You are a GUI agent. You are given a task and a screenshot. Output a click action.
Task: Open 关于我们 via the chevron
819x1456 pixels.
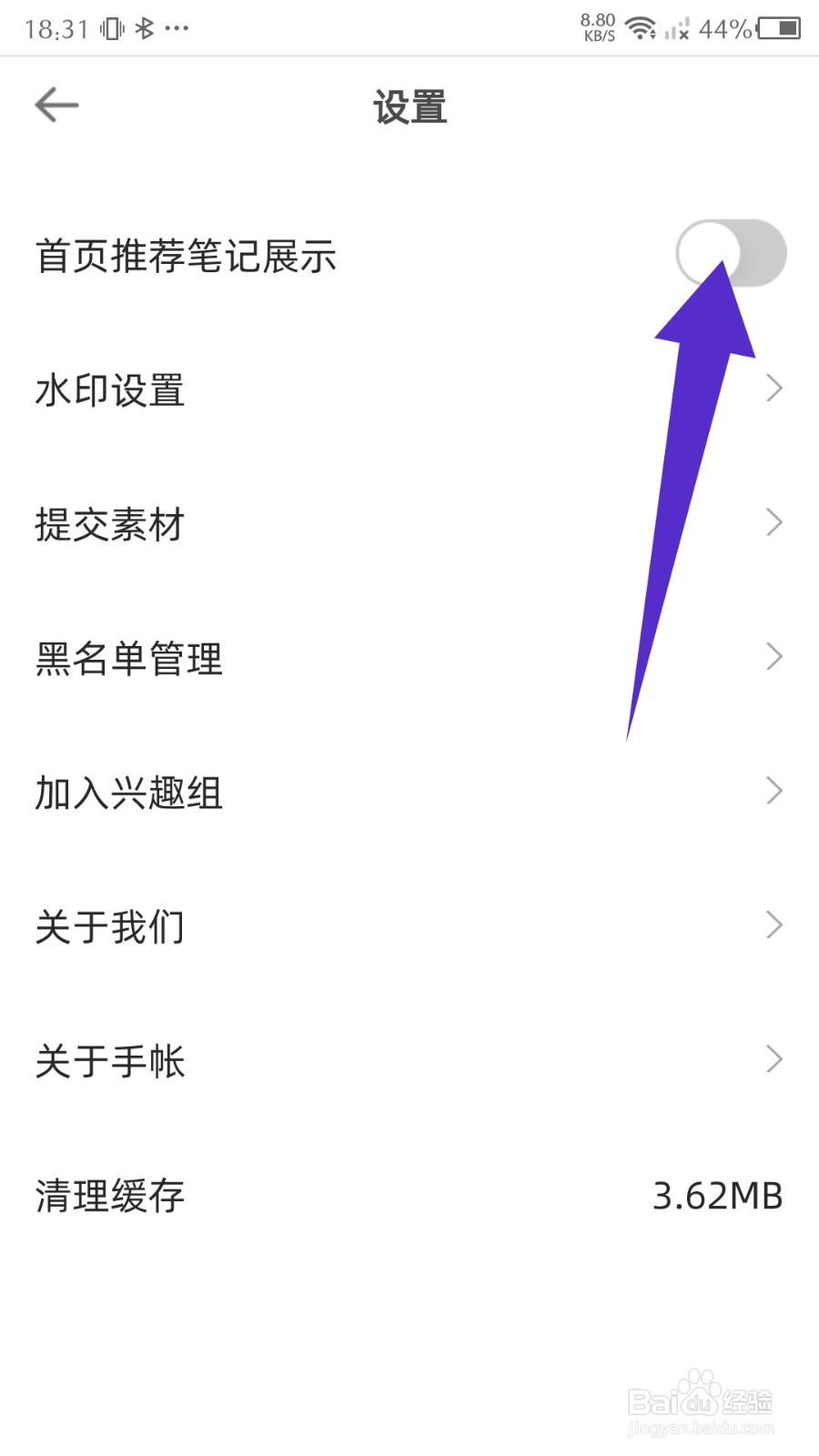774,925
